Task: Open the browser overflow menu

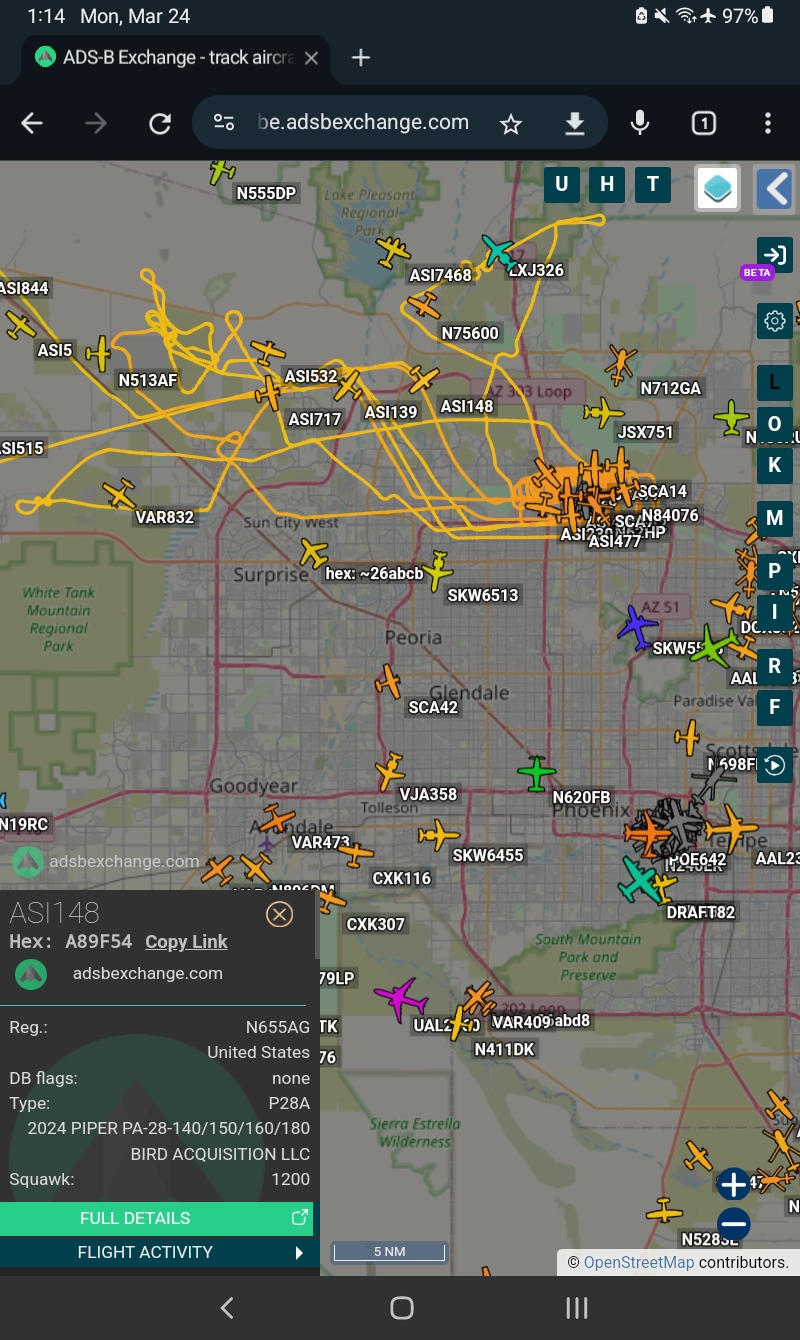Action: (x=768, y=123)
